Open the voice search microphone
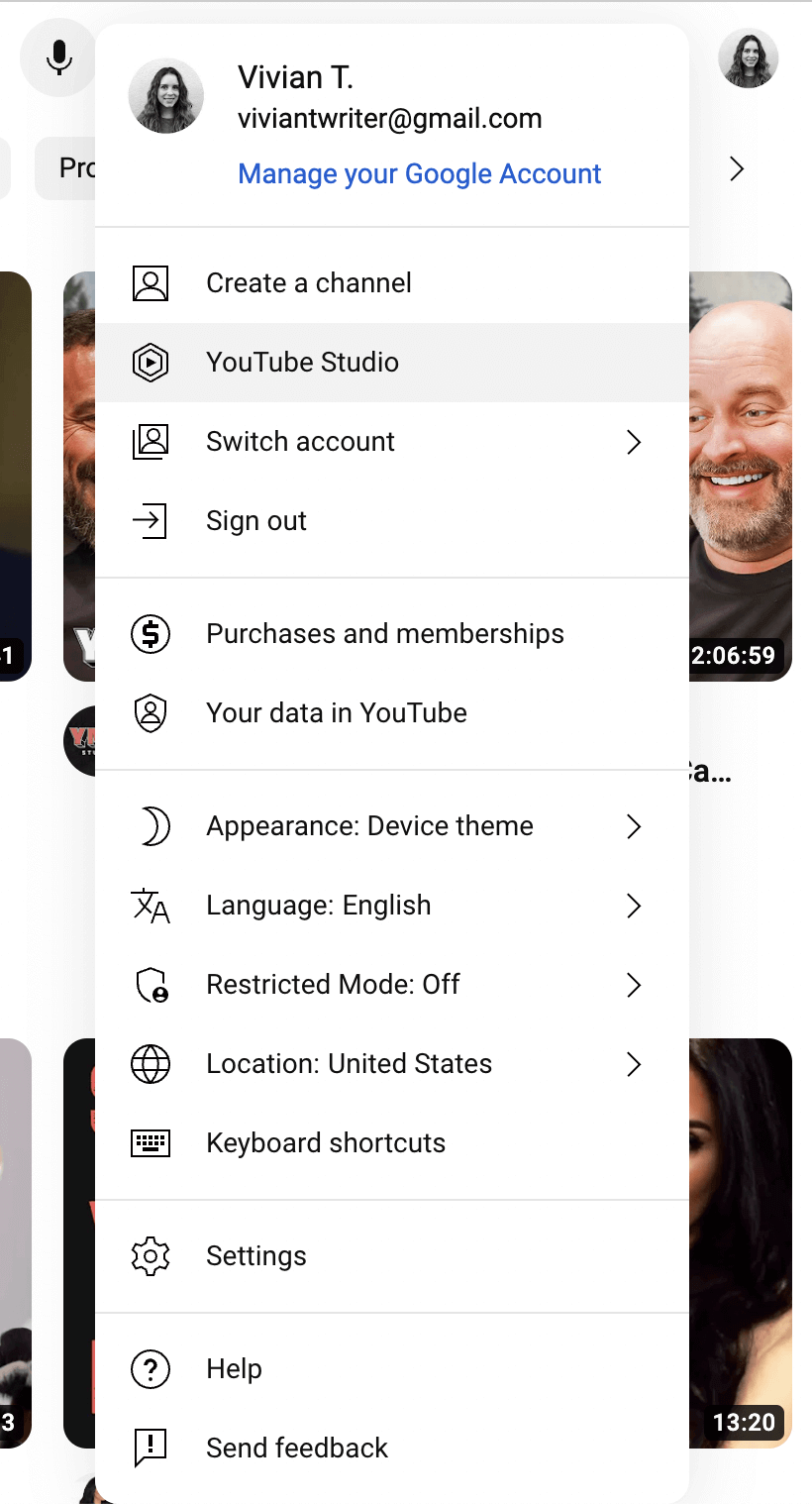Viewport: 812px width, 1504px height. coord(57,57)
